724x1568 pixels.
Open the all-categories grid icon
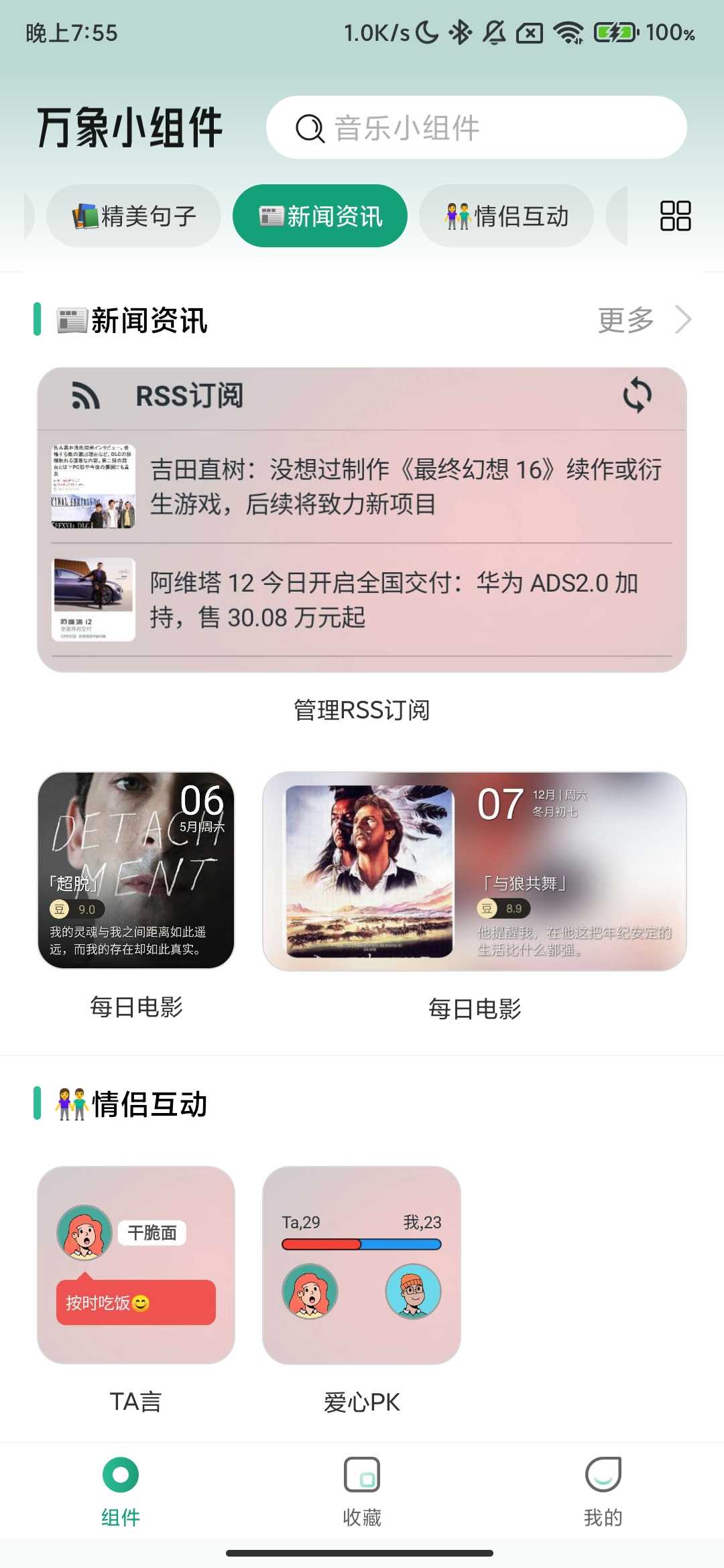(x=675, y=216)
